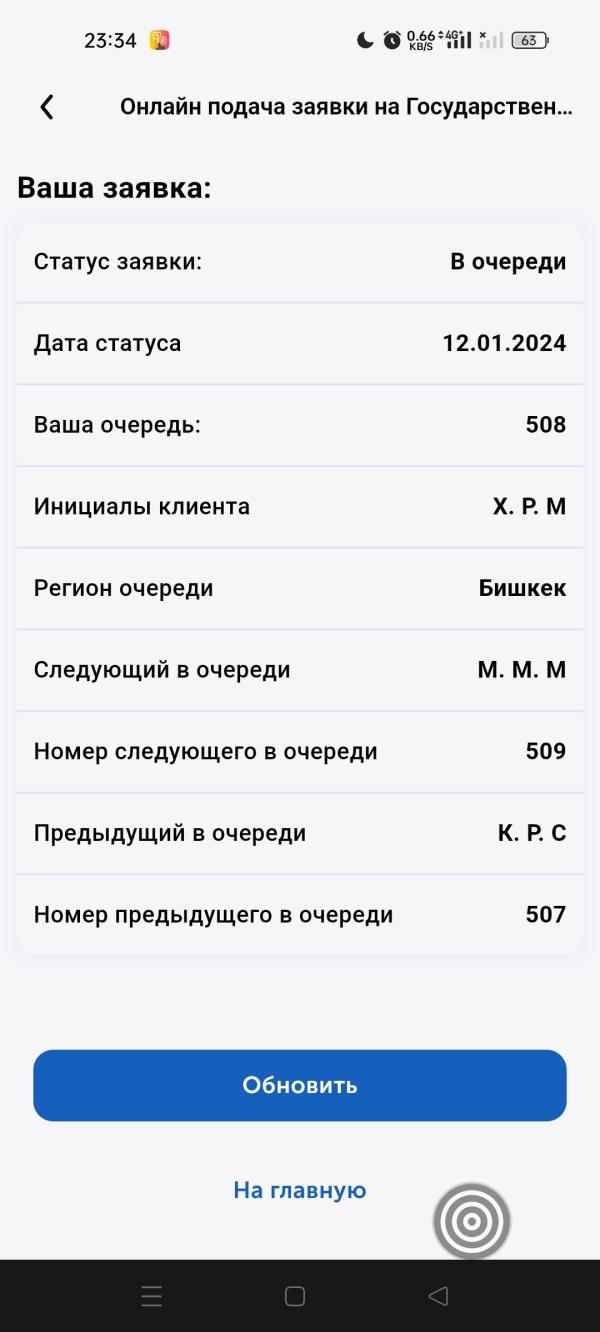Open recent apps from navigation bar
600x1332 pixels.
pos(152,1297)
